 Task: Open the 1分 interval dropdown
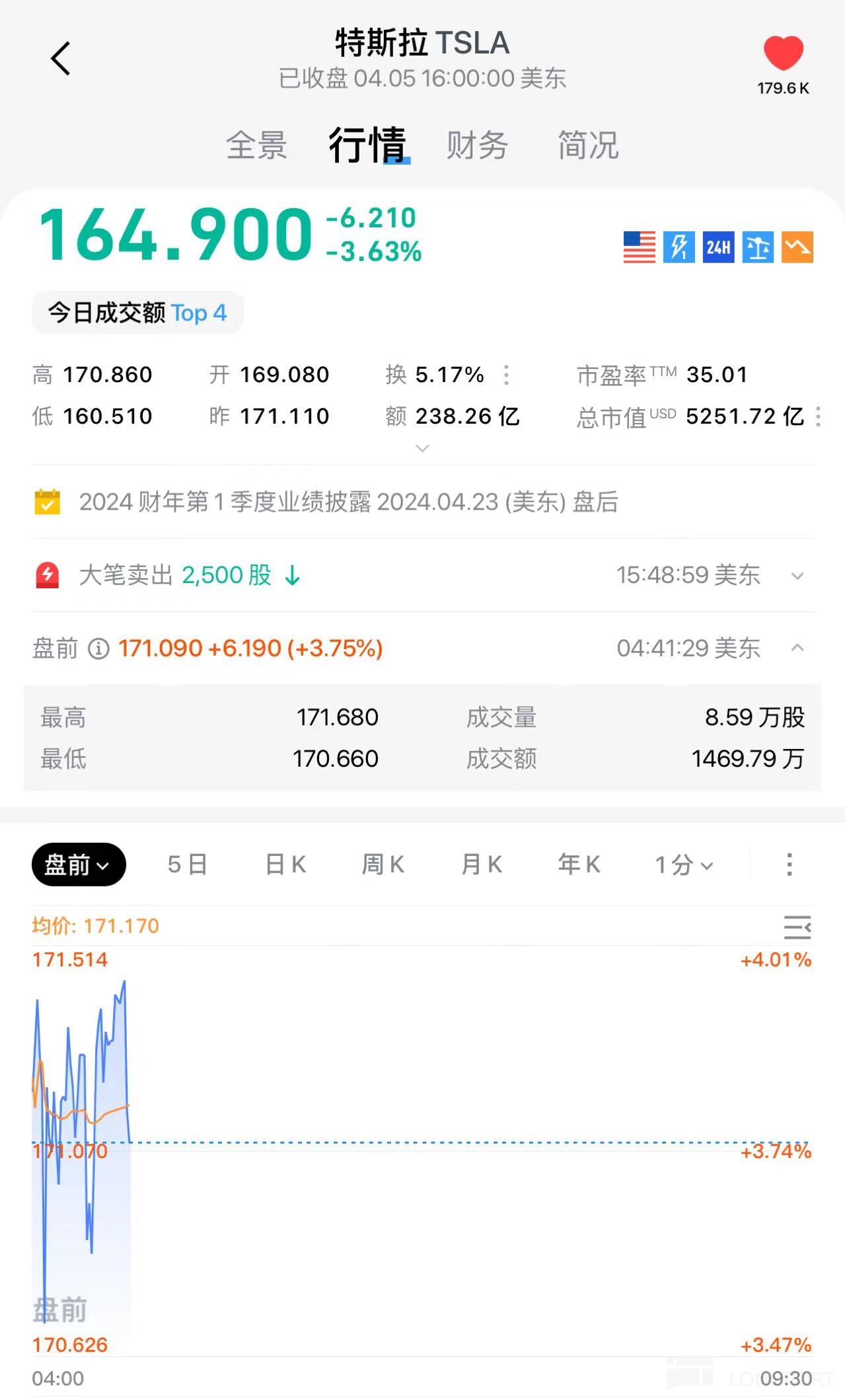pos(684,865)
